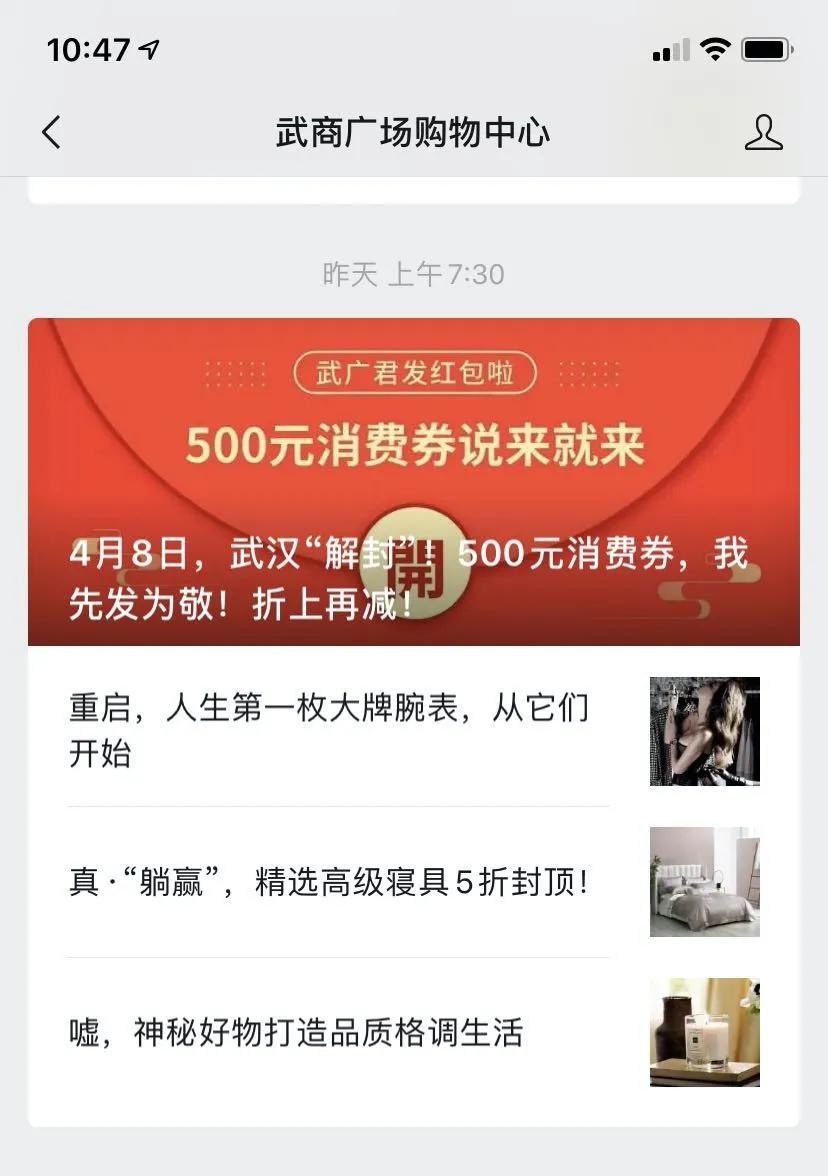828x1176 pixels.
Task: Tap the watch article thumbnail image
Action: (x=704, y=733)
